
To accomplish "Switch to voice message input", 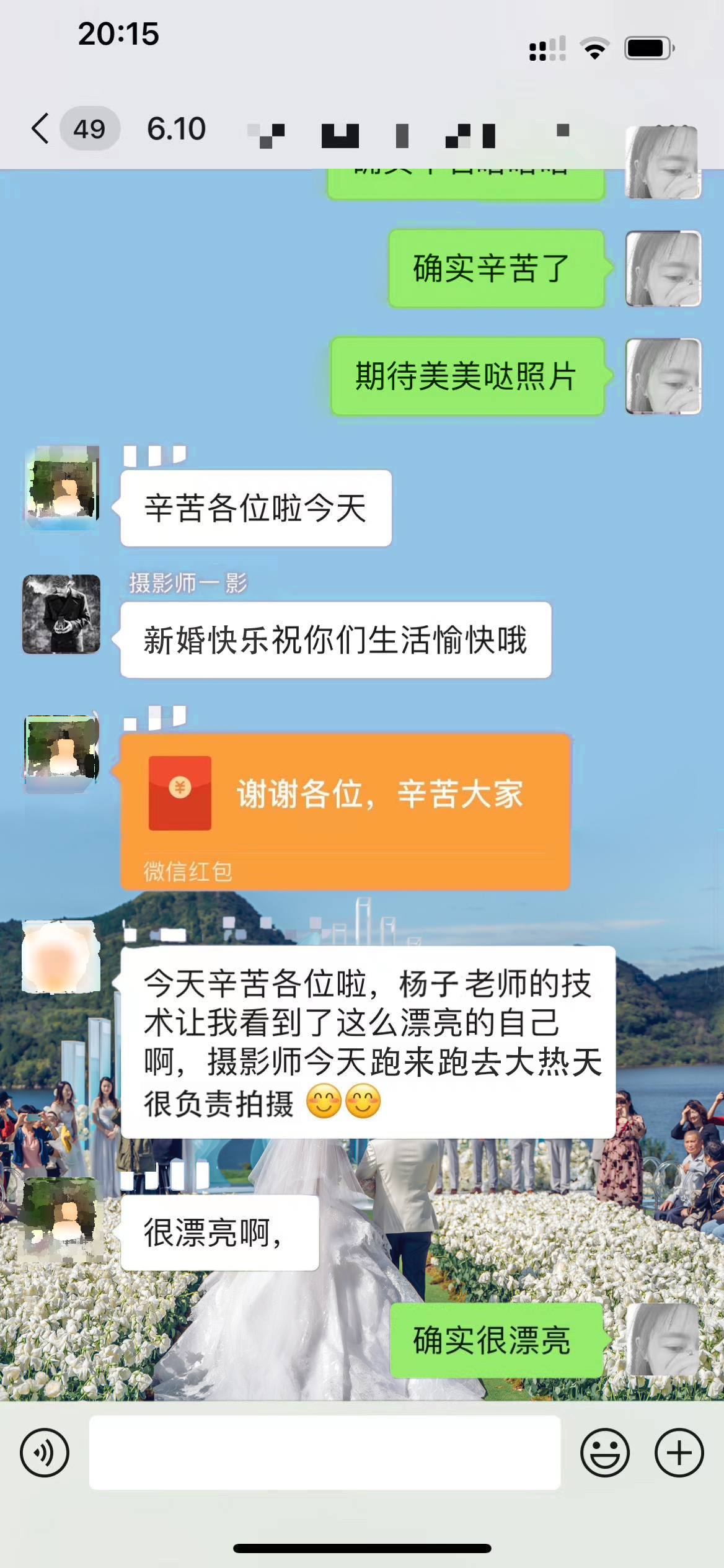I will coord(45,1453).
